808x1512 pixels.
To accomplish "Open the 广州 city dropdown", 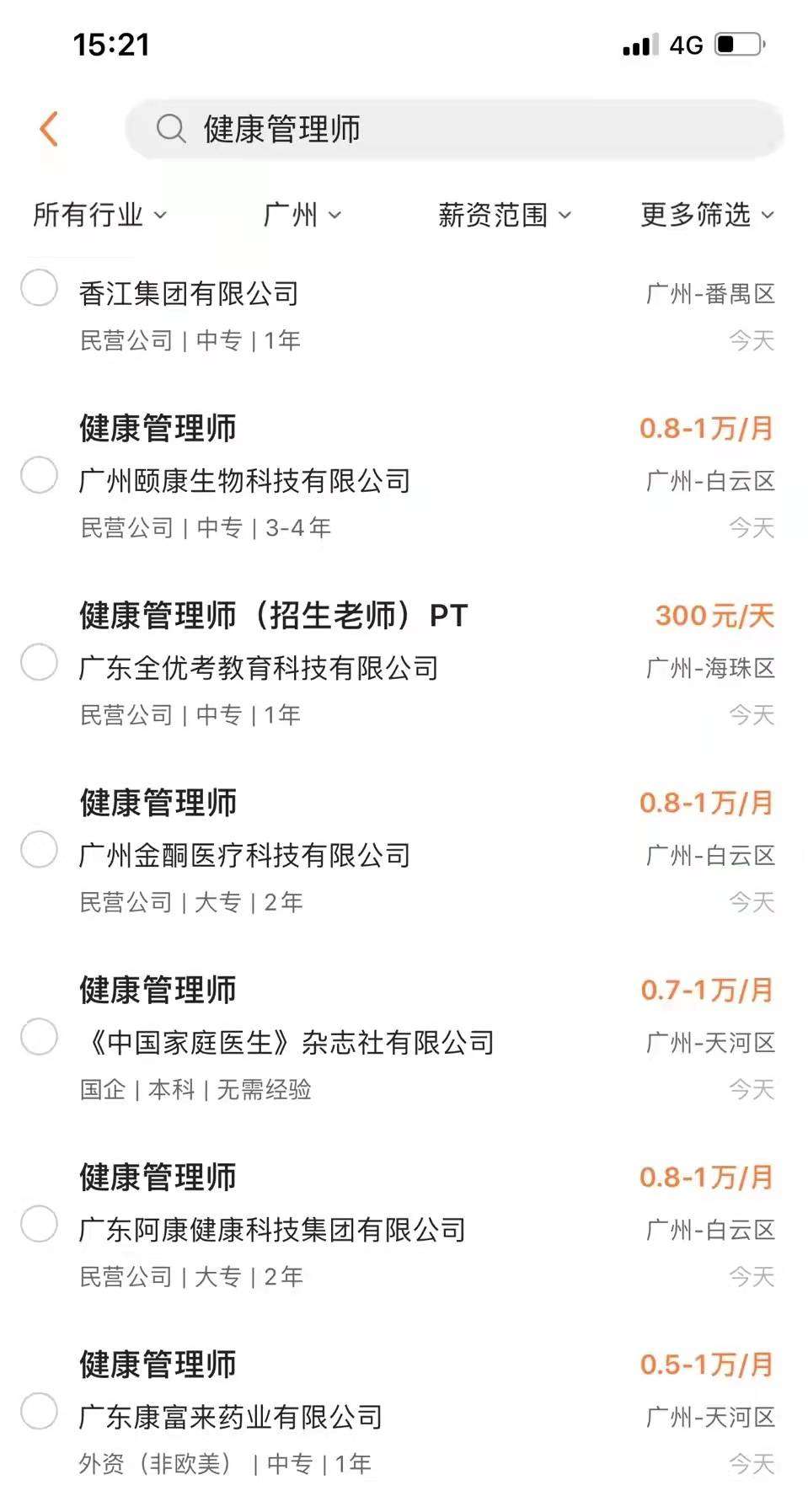I will click(x=302, y=216).
